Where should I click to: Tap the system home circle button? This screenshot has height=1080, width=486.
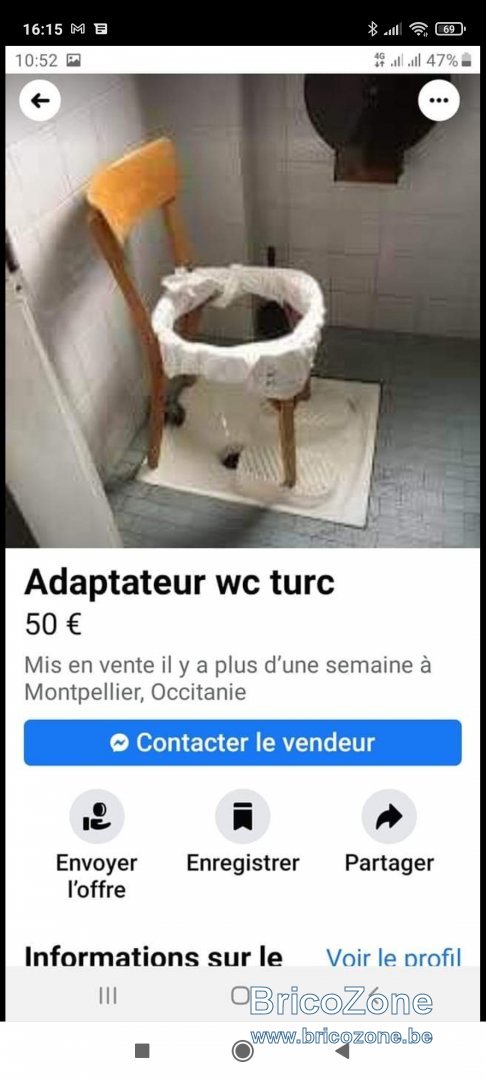[x=242, y=1050]
